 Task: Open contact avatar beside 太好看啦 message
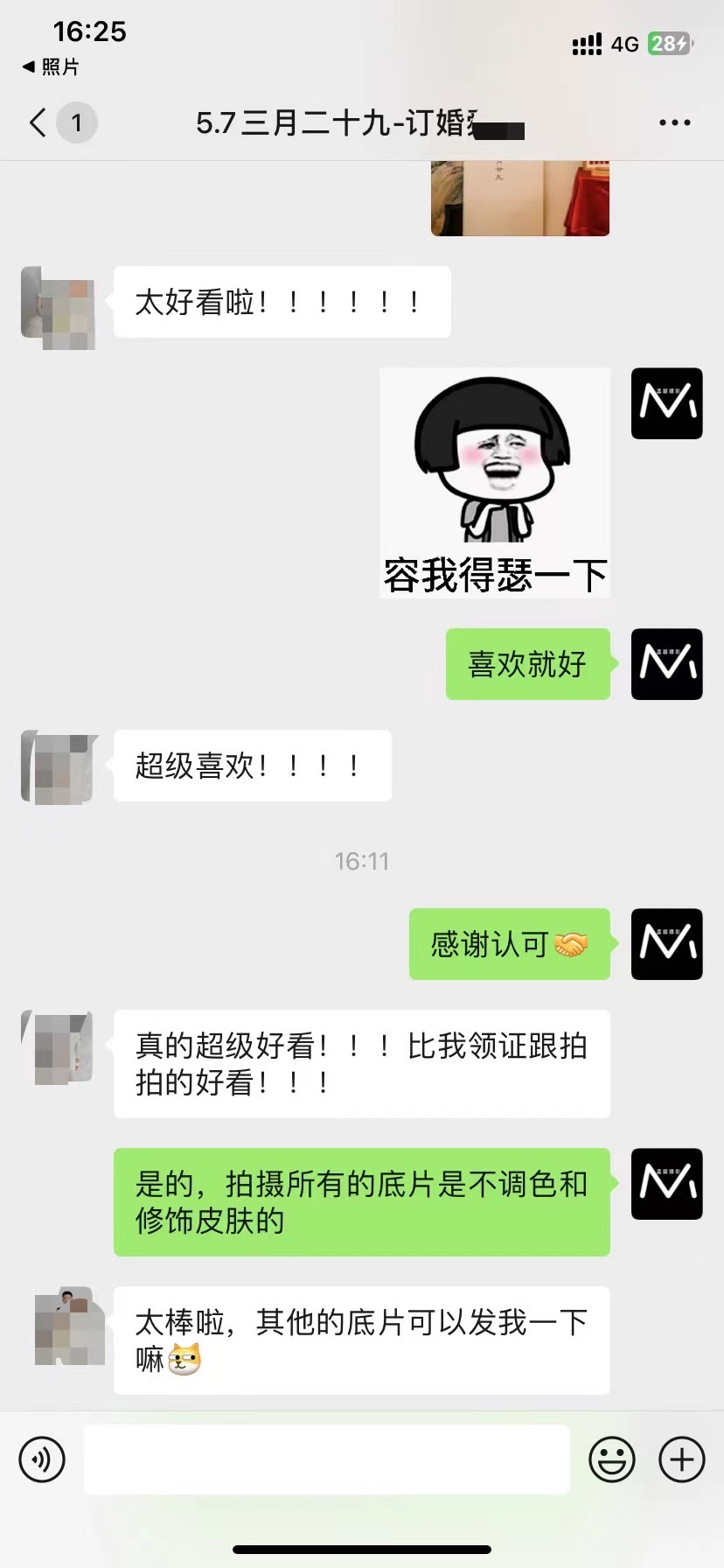coord(58,307)
